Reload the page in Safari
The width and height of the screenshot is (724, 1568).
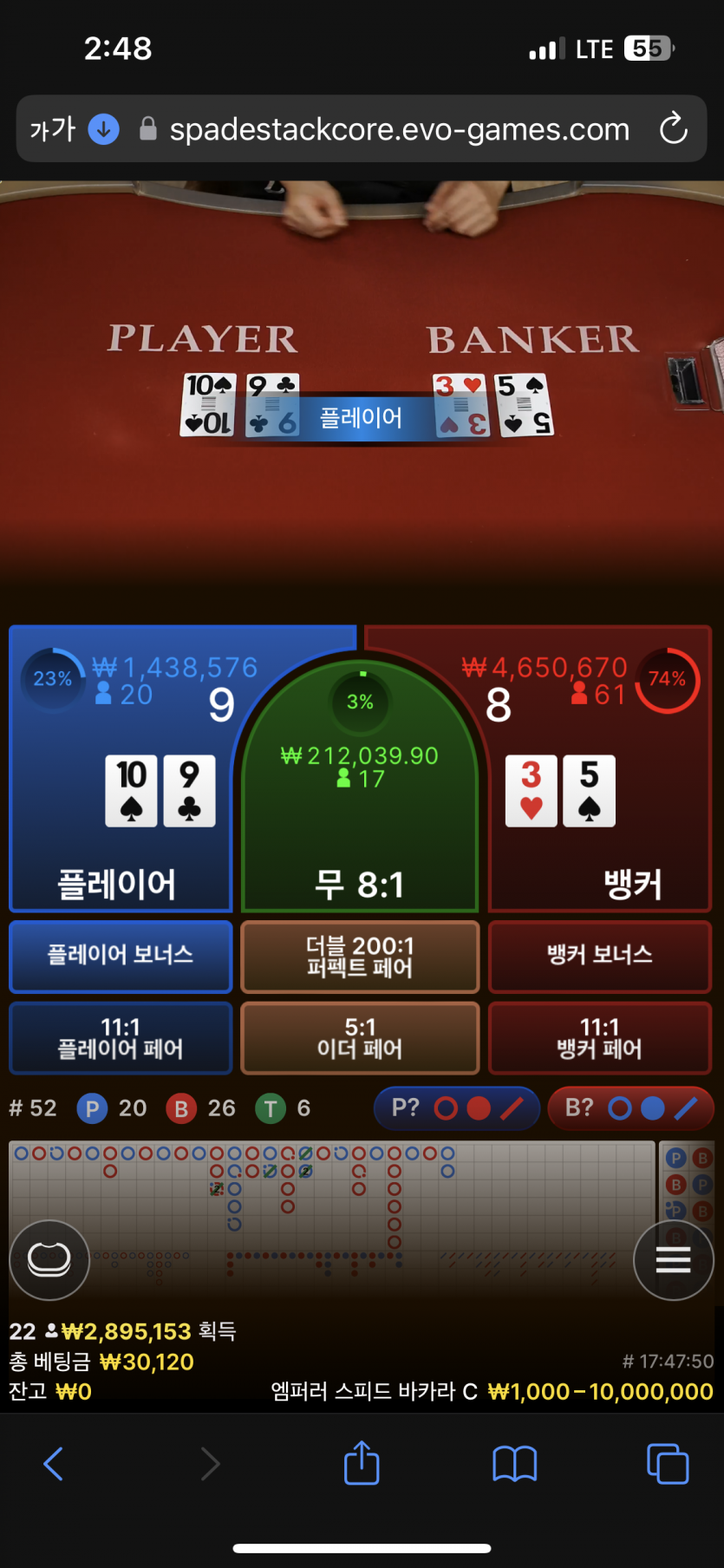click(673, 129)
